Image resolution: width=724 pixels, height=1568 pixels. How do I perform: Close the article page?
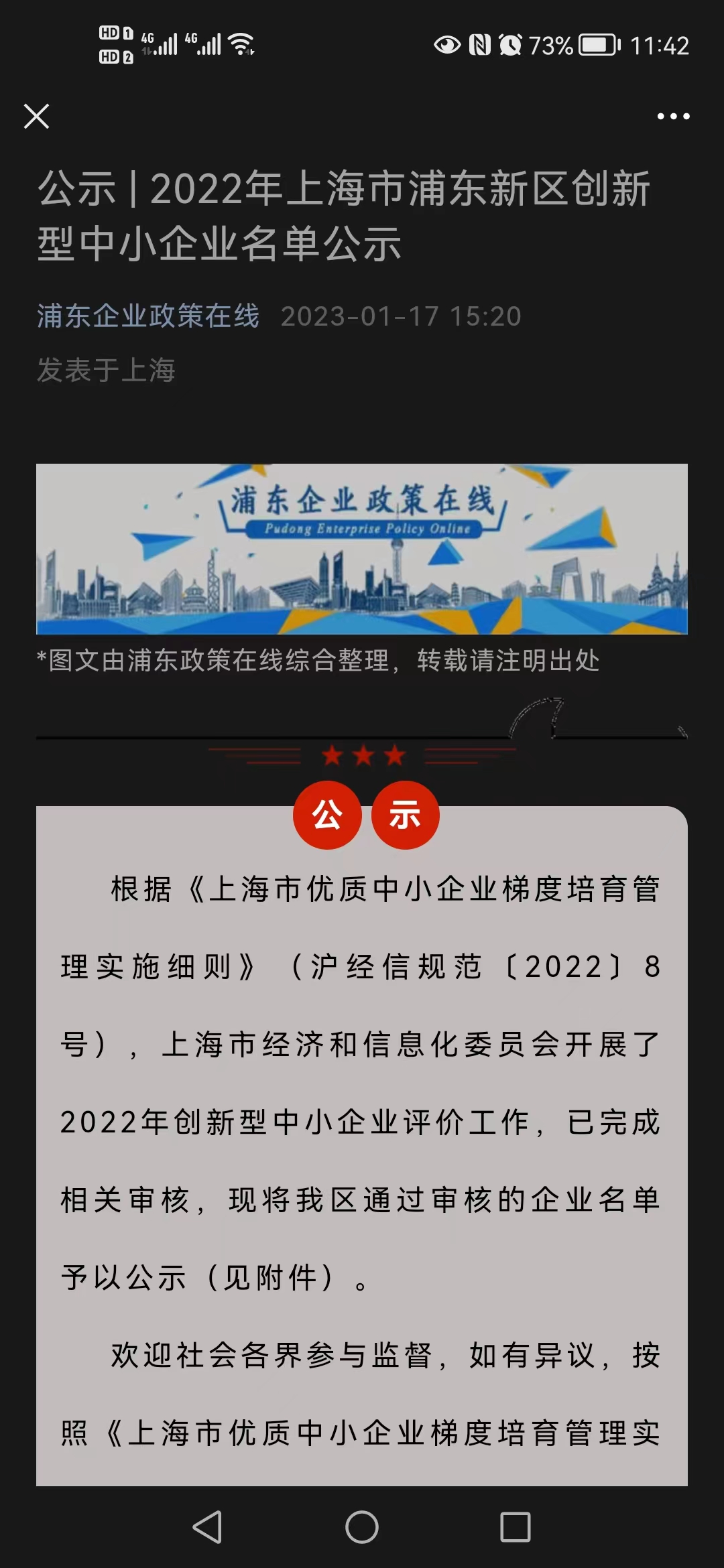pyautogui.click(x=36, y=116)
